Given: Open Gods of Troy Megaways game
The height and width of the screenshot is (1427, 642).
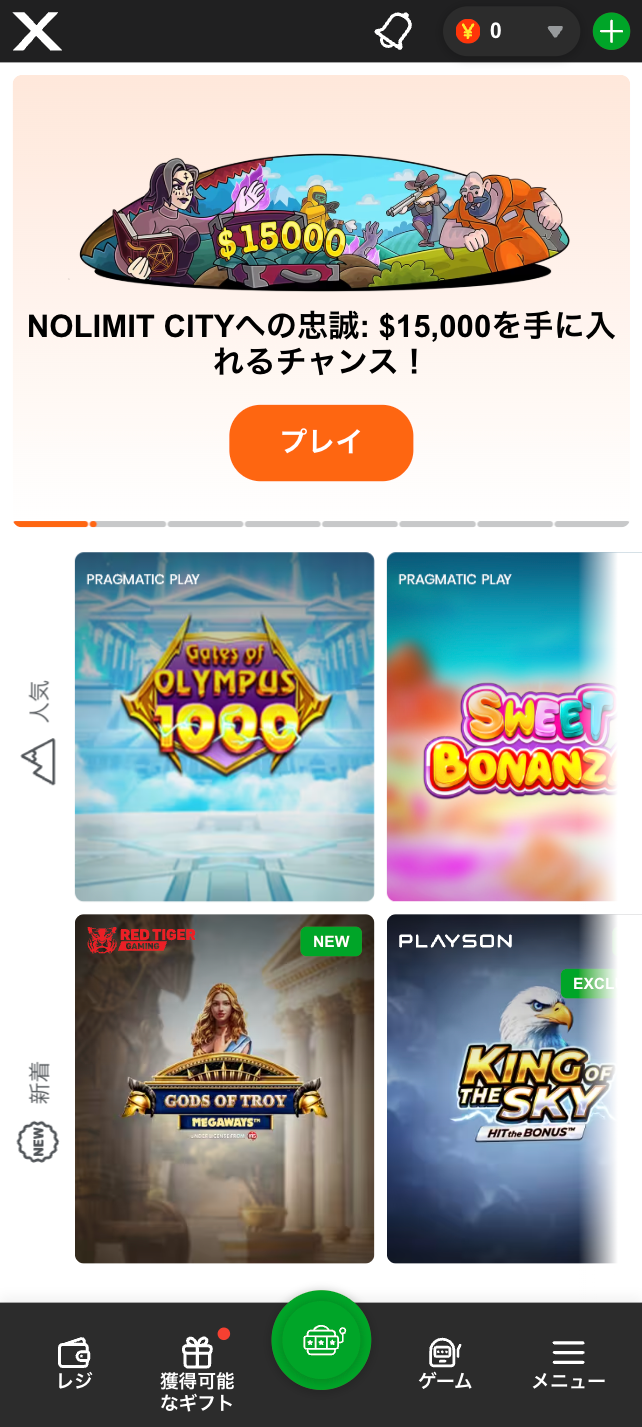Looking at the screenshot, I should point(224,1088).
